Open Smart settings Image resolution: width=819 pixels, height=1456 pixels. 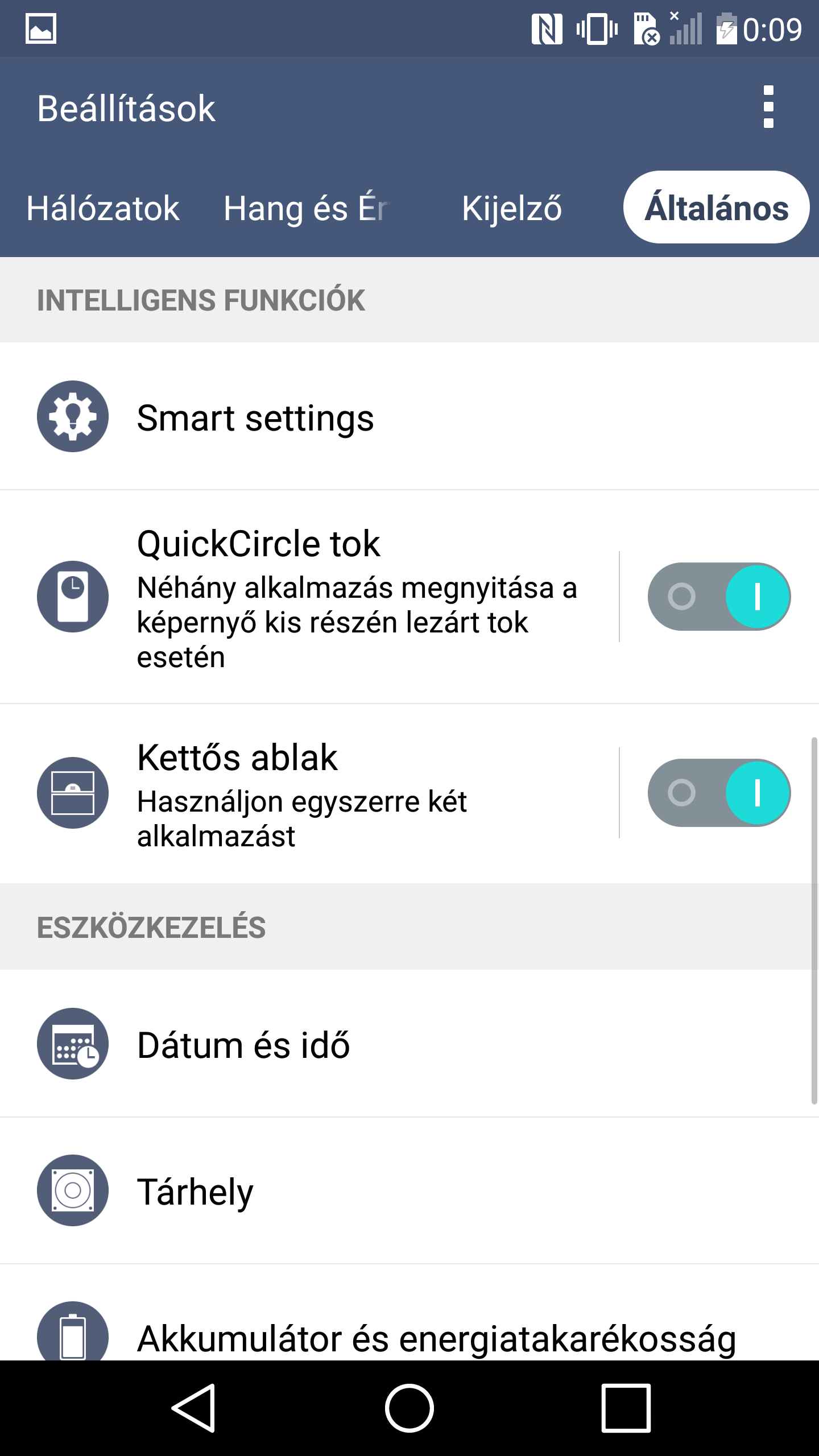[x=409, y=417]
